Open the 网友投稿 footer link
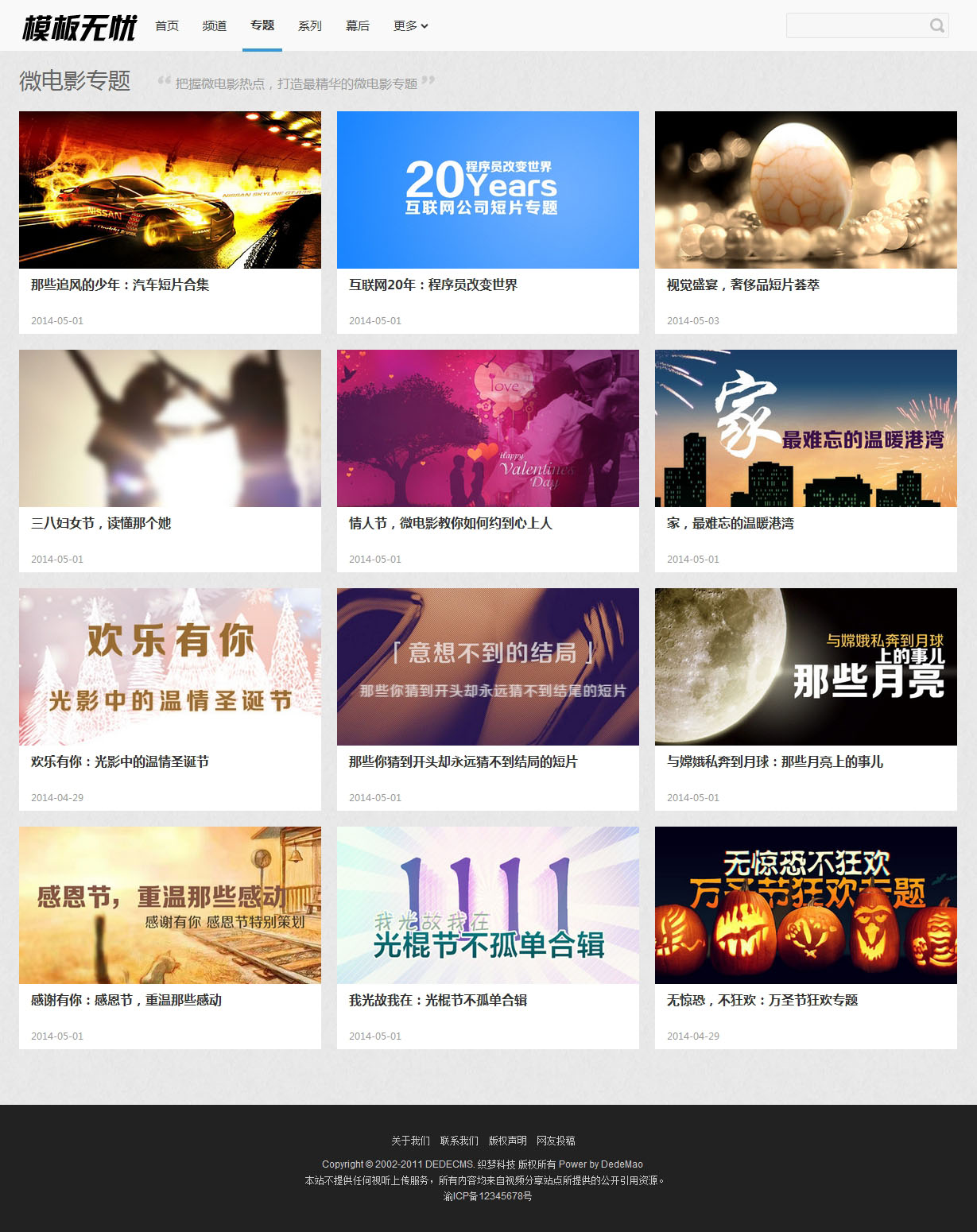The height and width of the screenshot is (1232, 977). tap(556, 1141)
